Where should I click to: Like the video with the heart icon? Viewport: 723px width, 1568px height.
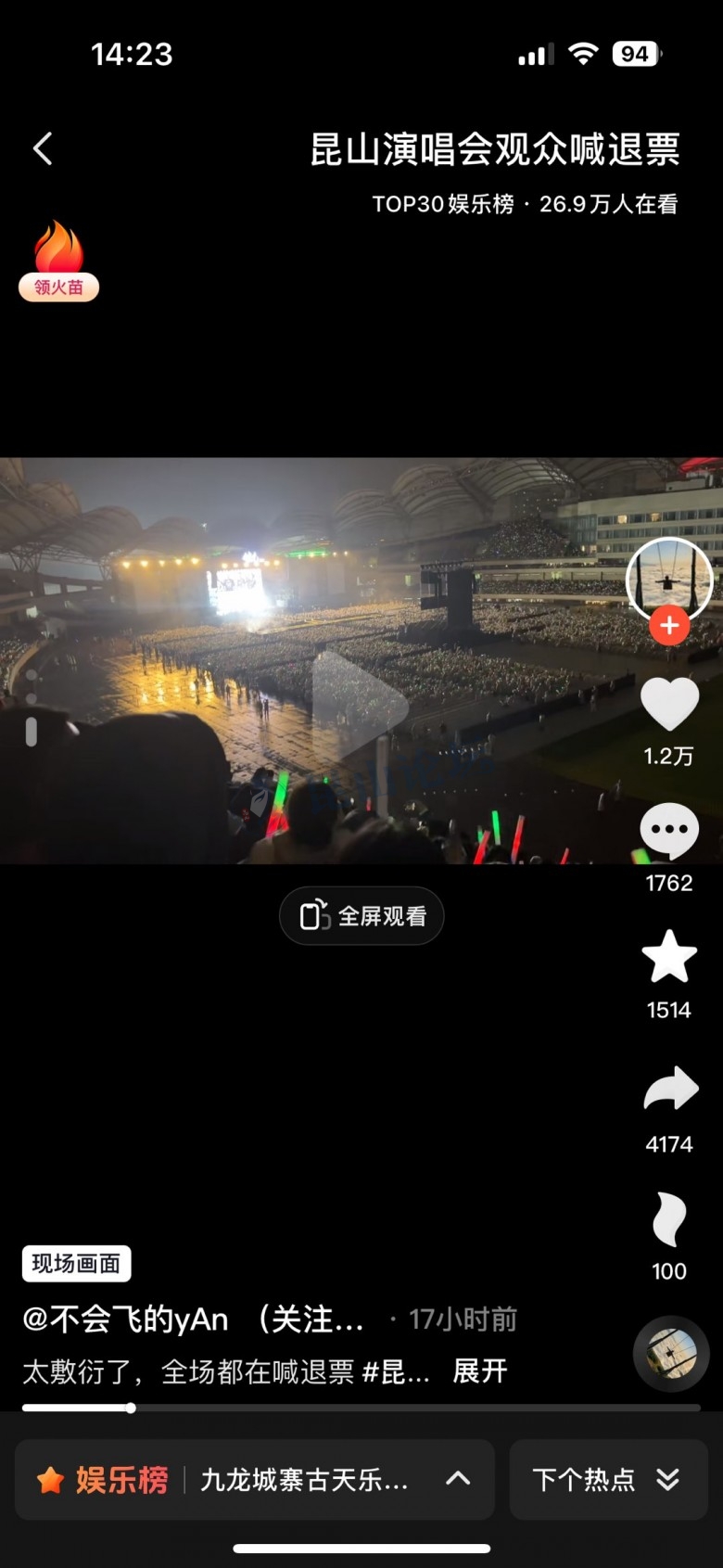(669, 705)
